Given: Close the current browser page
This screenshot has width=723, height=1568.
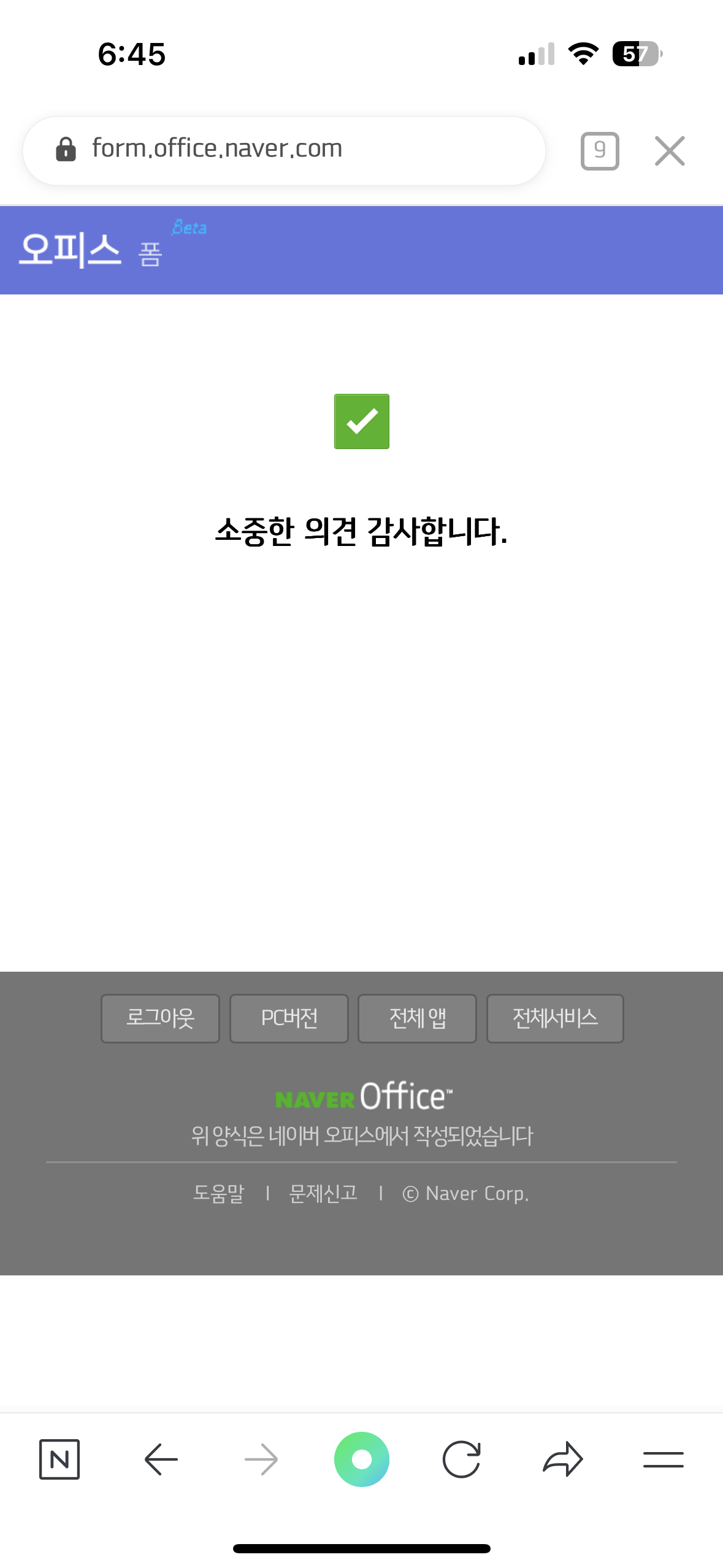Looking at the screenshot, I should pyautogui.click(x=670, y=151).
